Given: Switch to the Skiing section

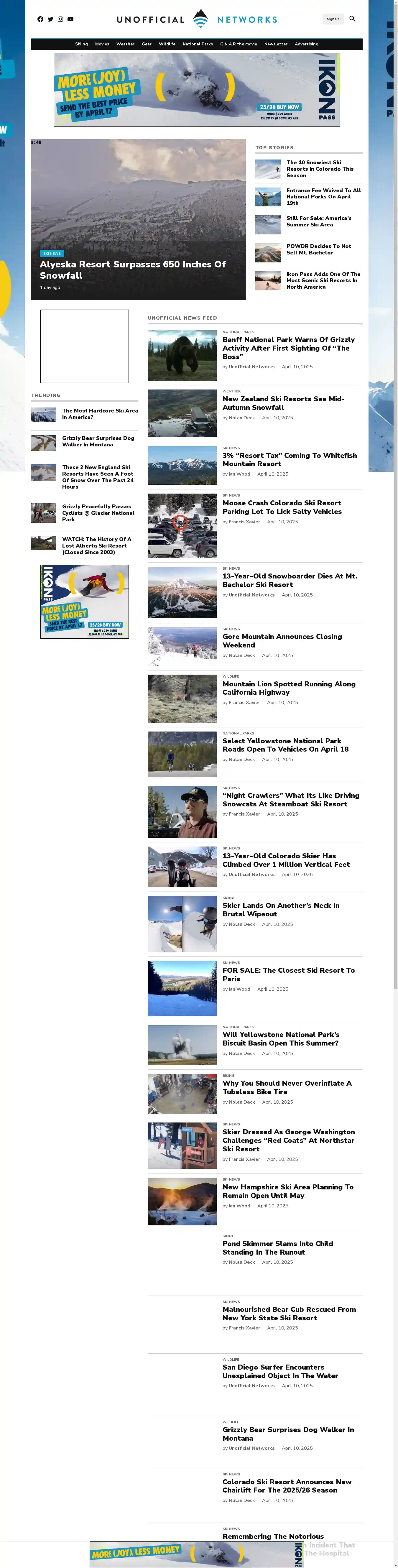Looking at the screenshot, I should point(82,44).
